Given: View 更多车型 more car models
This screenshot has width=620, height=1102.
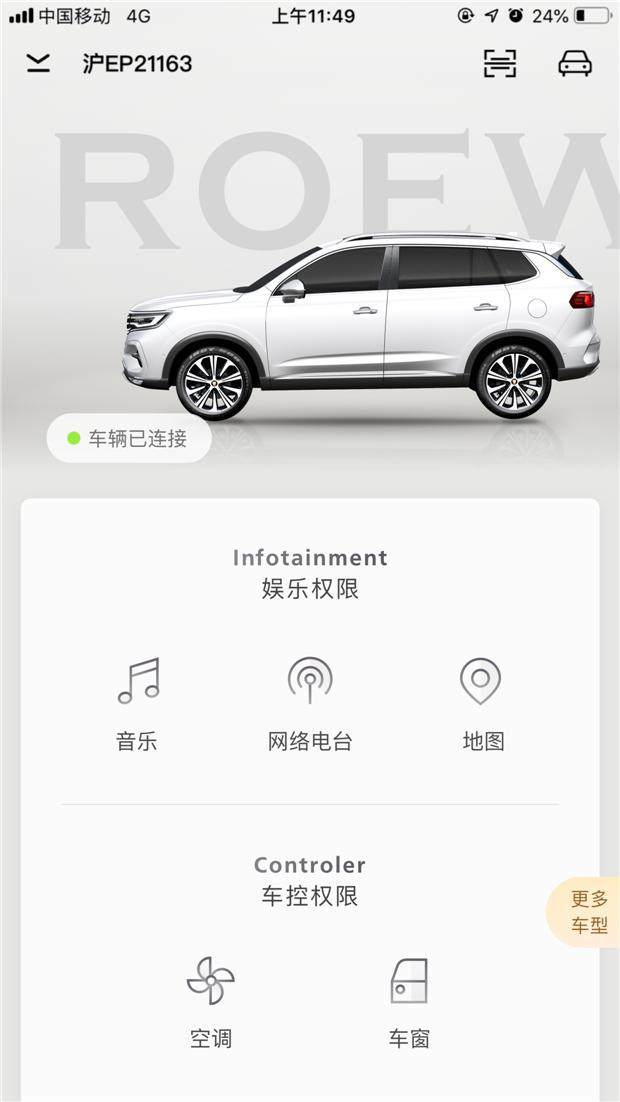Looking at the screenshot, I should 589,912.
